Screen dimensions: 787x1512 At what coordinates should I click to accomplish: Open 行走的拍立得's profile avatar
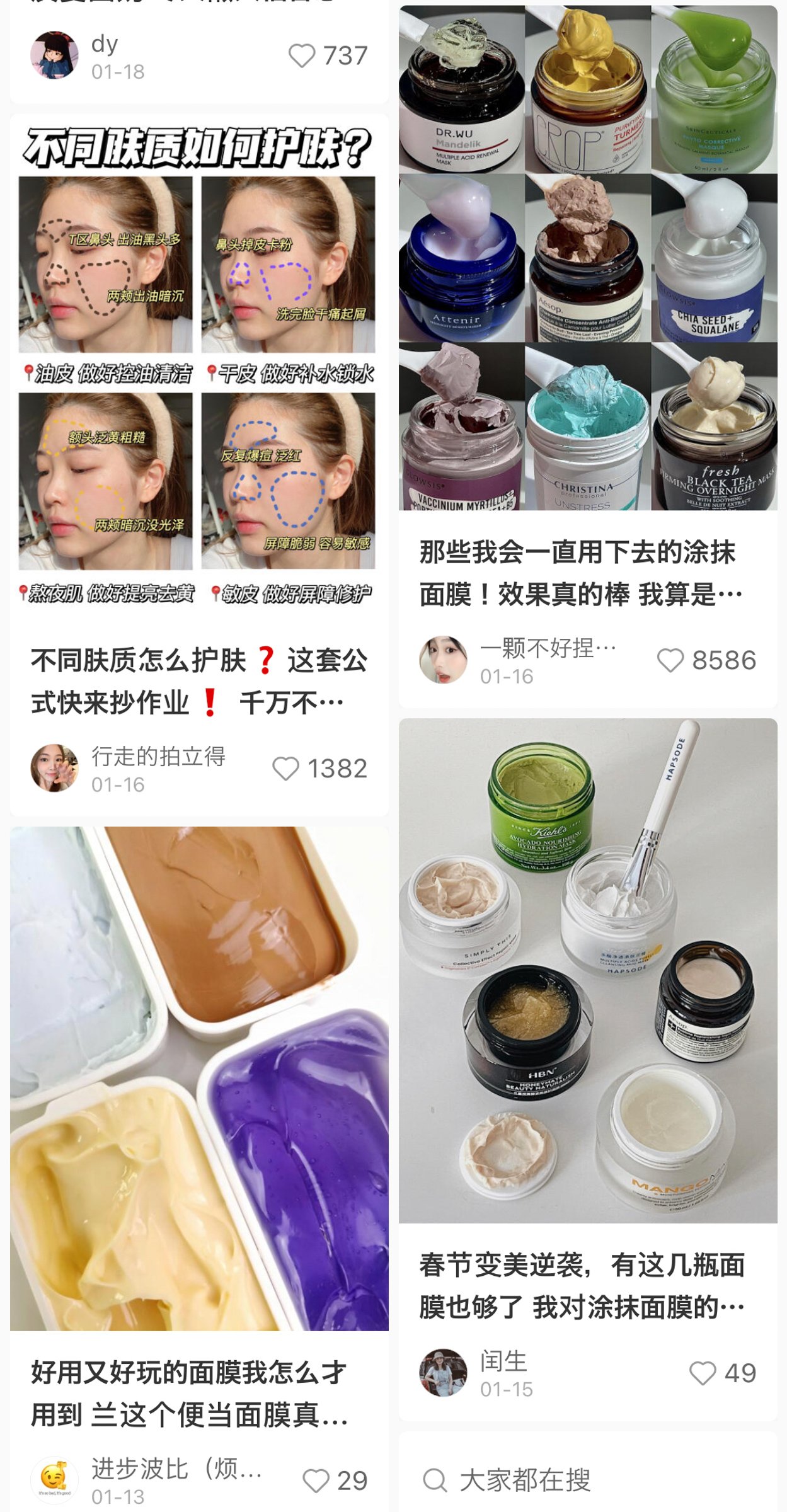coord(55,768)
